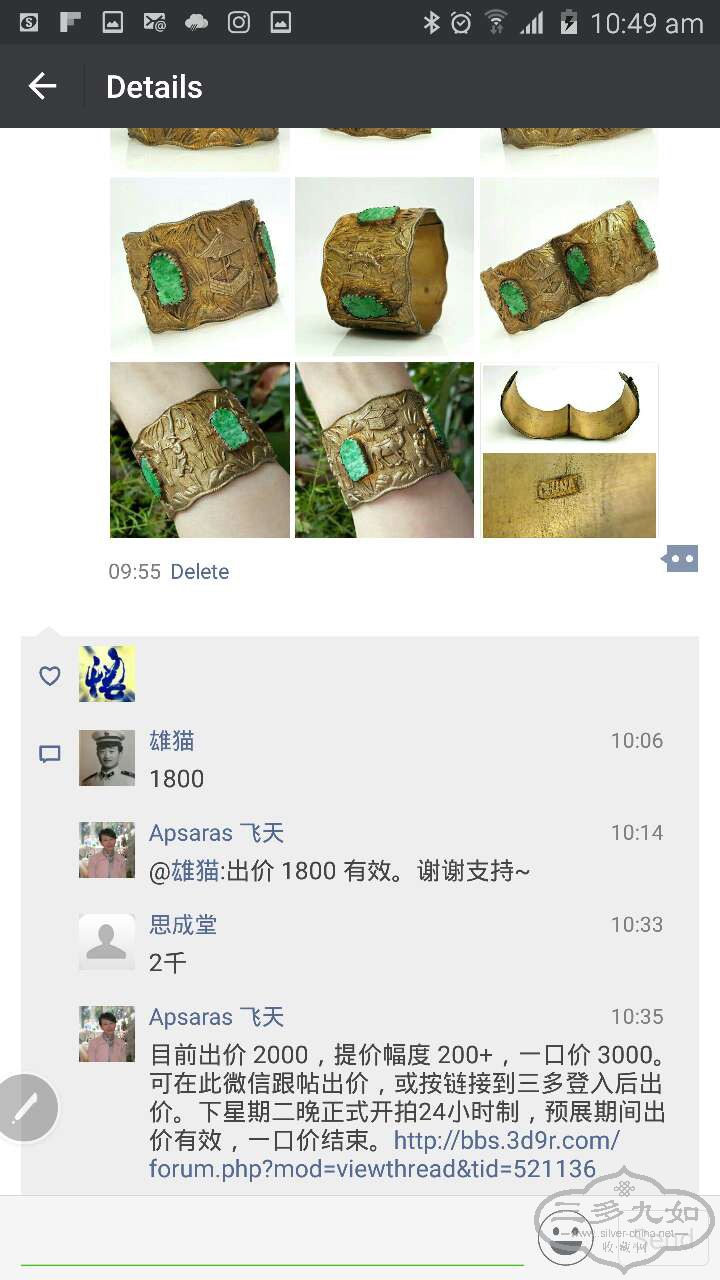
Task: View bracelet worn on wrist photo
Action: pyautogui.click(x=200, y=450)
